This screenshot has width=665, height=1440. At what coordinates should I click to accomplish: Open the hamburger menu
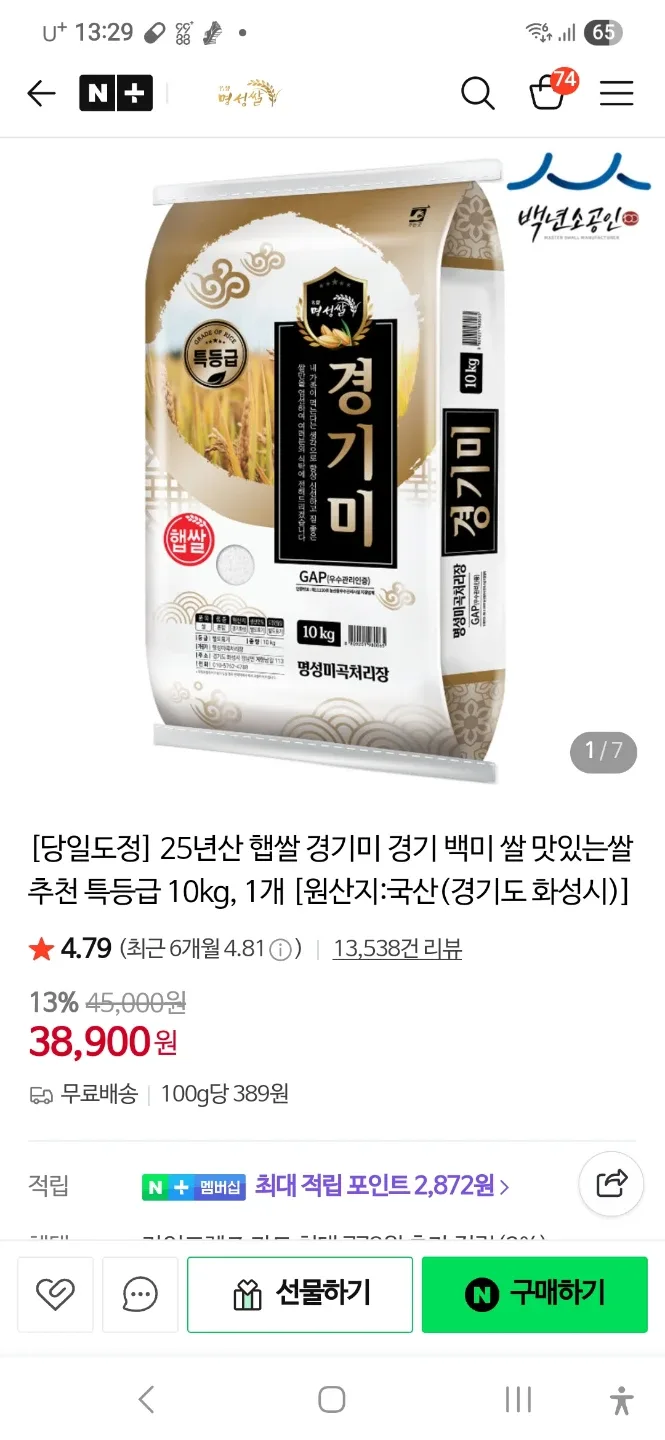point(616,94)
